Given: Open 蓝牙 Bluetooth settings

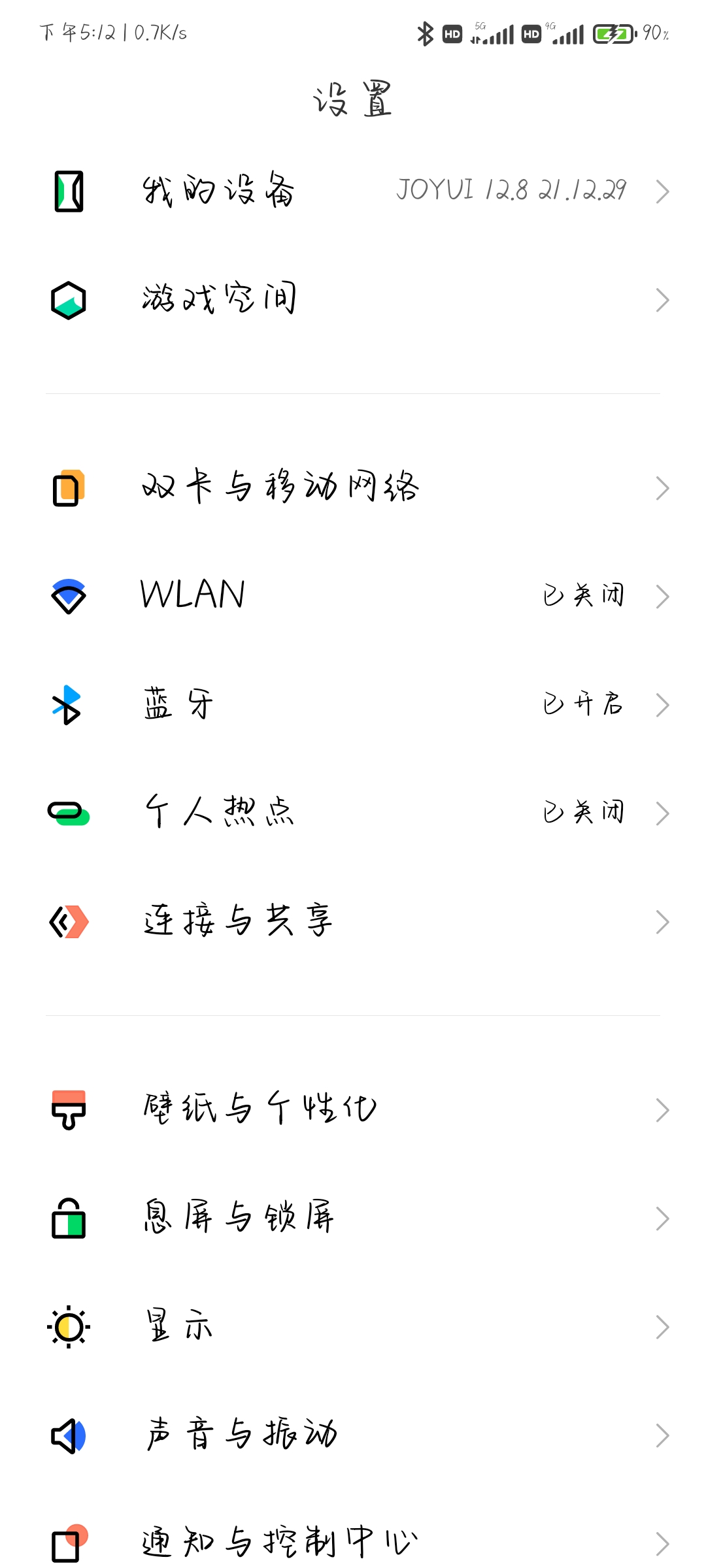Looking at the screenshot, I should (353, 705).
